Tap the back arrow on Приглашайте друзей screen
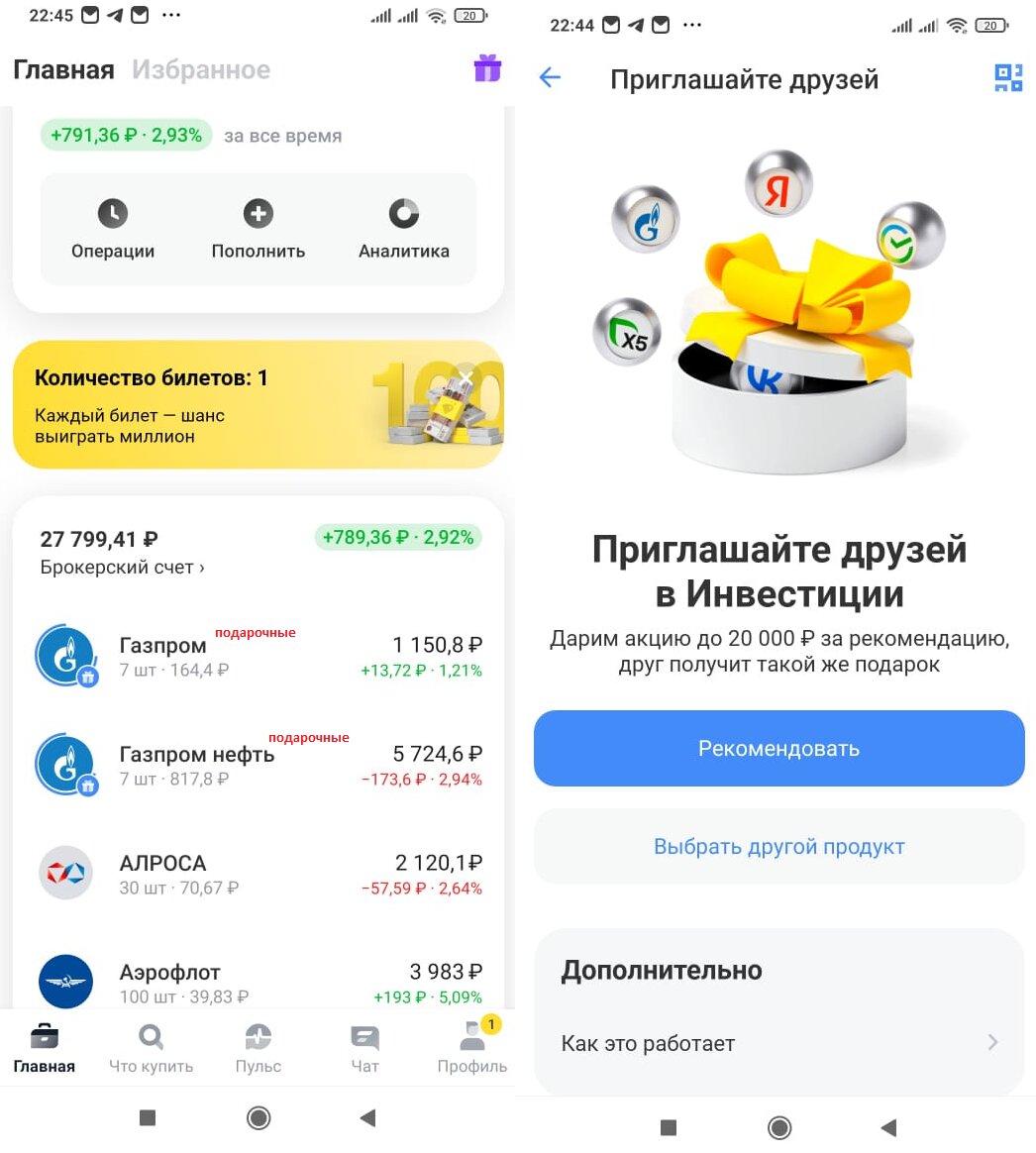Image resolution: width=1036 pixels, height=1153 pixels. 551,78
